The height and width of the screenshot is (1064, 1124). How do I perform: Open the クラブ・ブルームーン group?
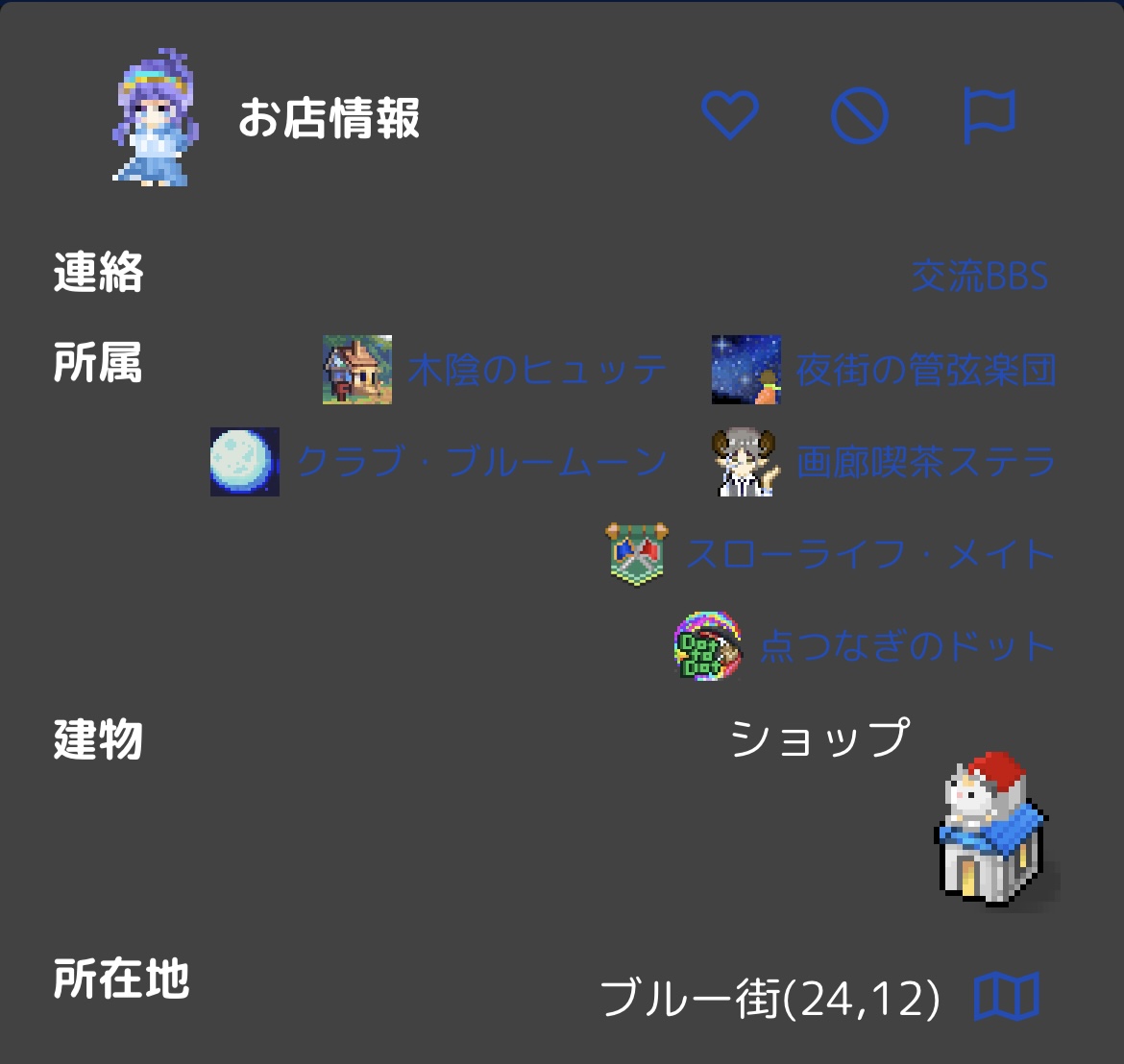[481, 462]
